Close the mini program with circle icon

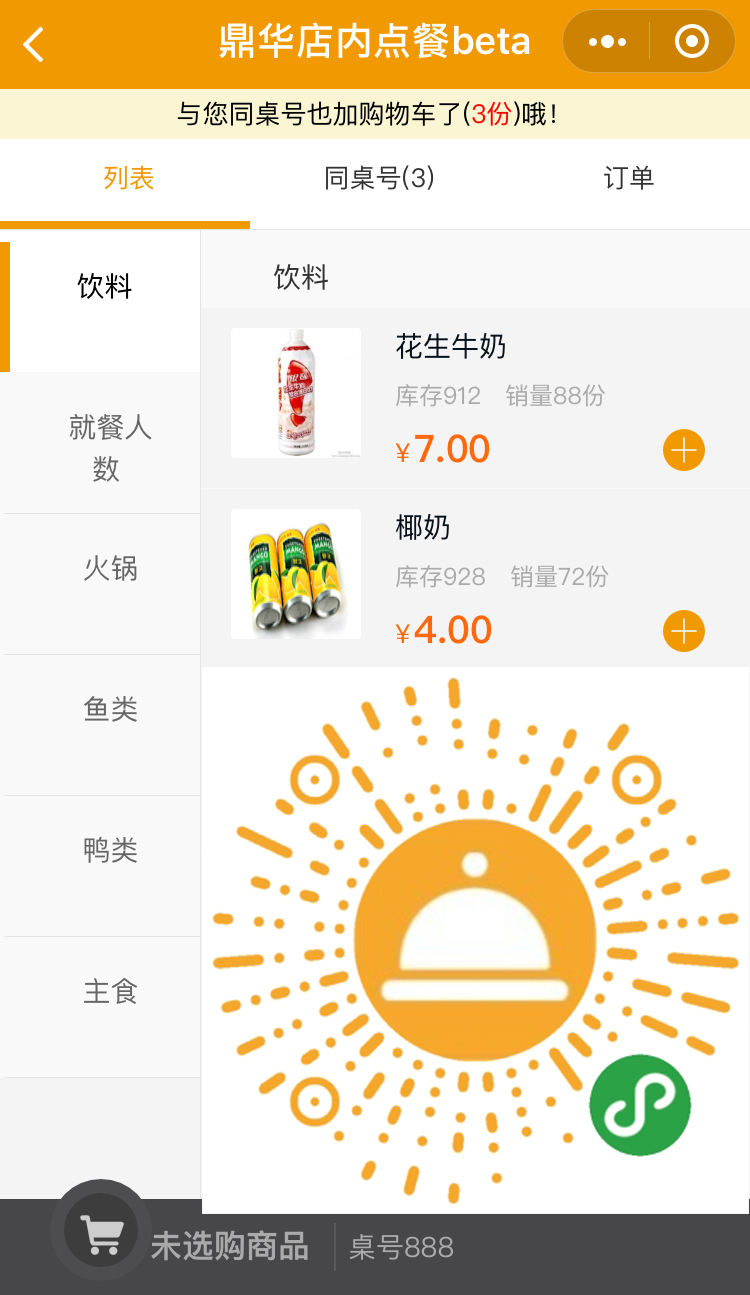[691, 42]
